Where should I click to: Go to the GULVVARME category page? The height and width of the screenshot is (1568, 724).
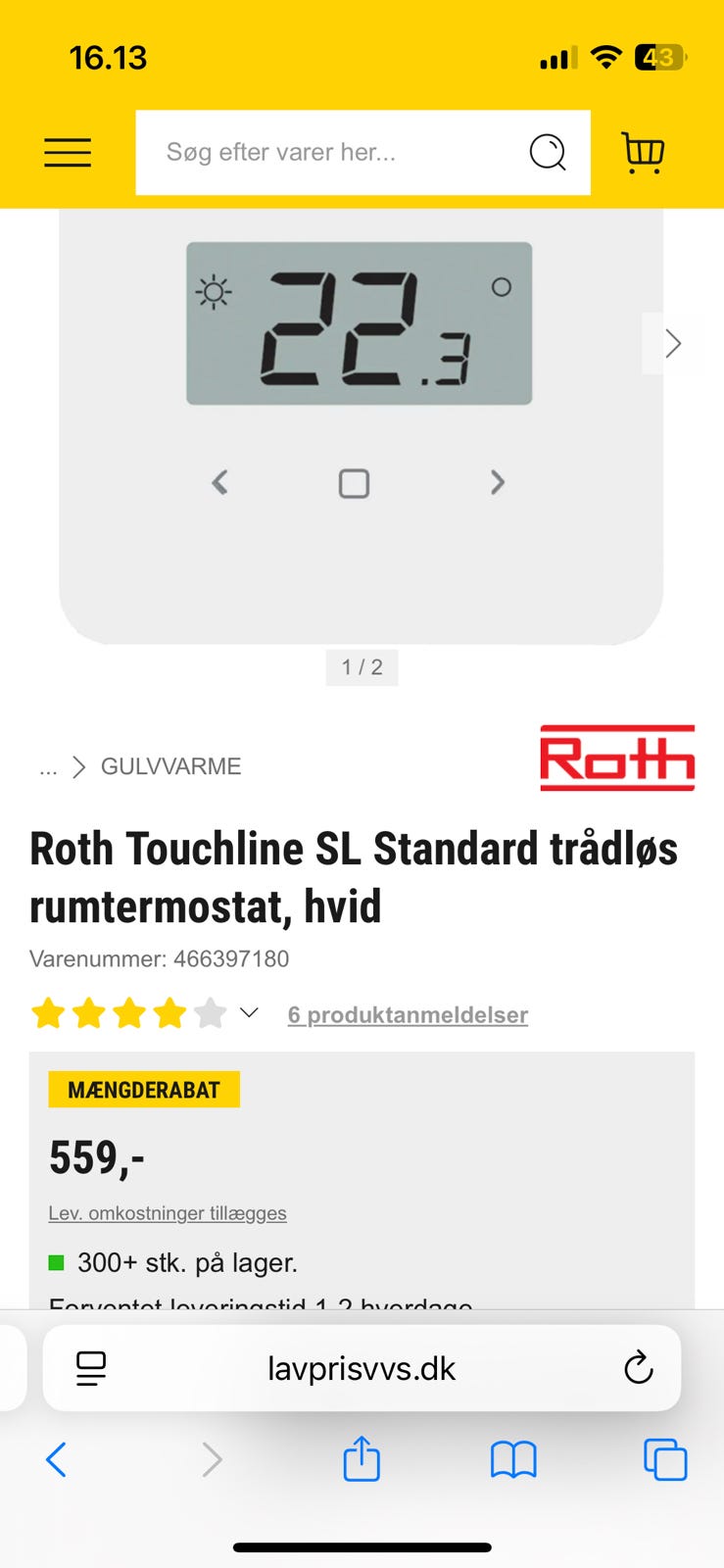(x=170, y=766)
